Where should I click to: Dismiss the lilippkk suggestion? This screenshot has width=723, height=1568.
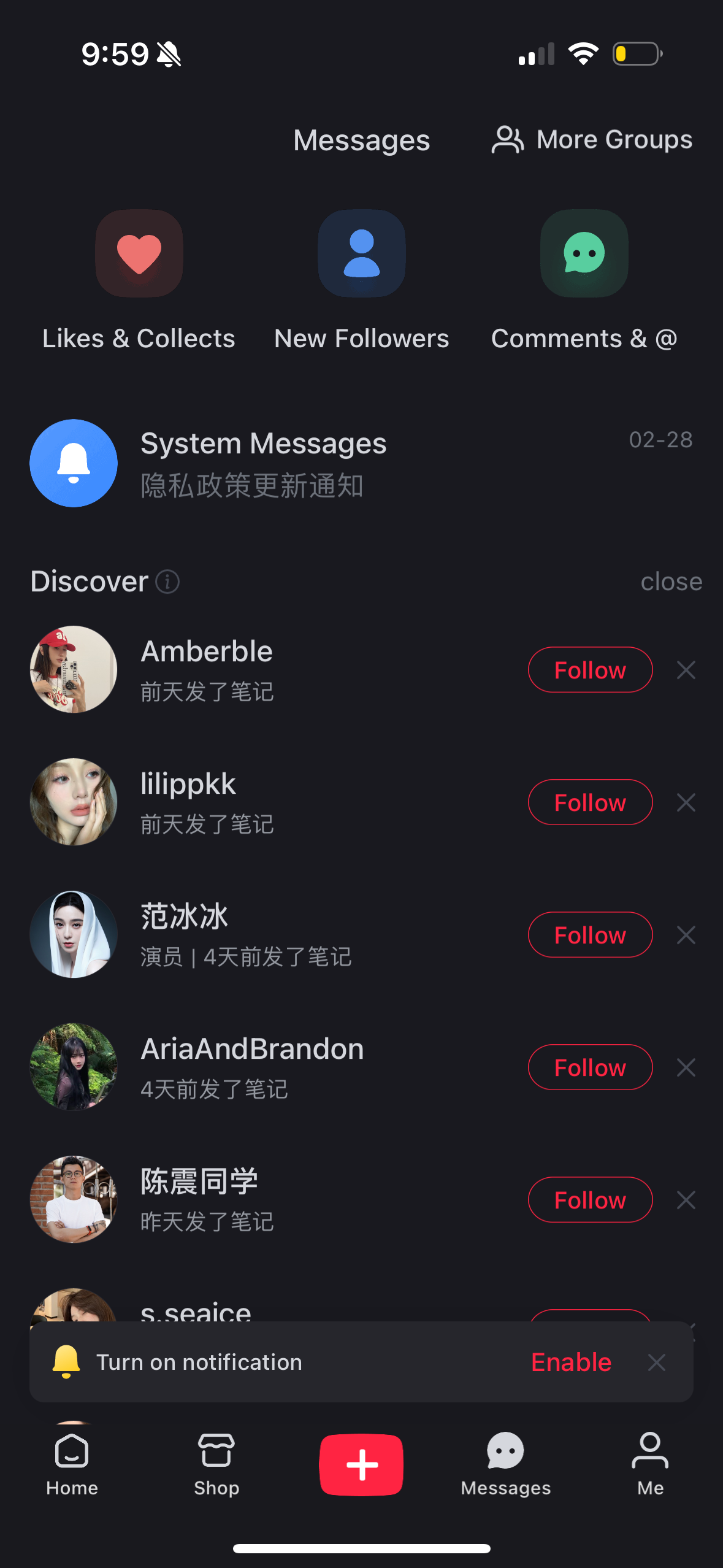tap(686, 802)
